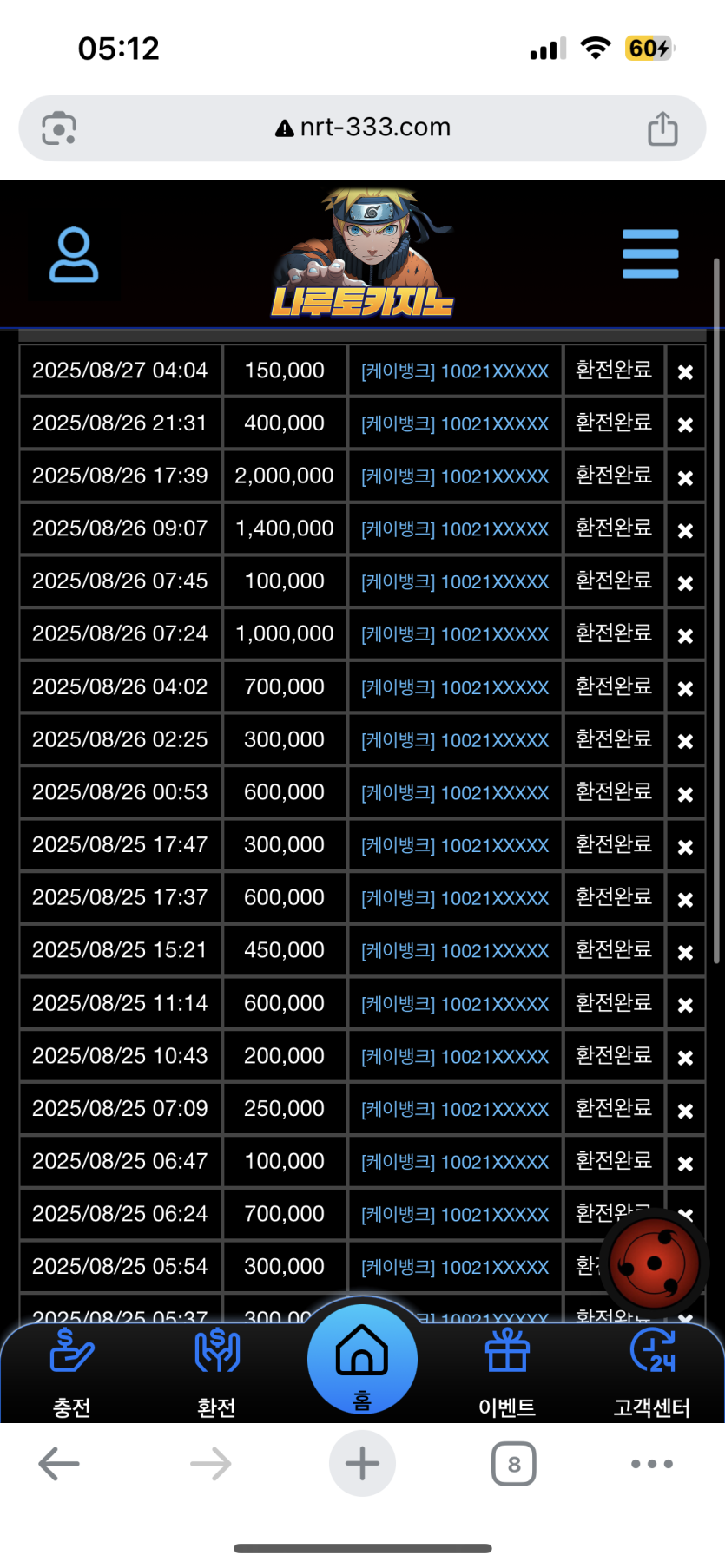
Task: Open the user profile icon
Action: [x=74, y=255]
